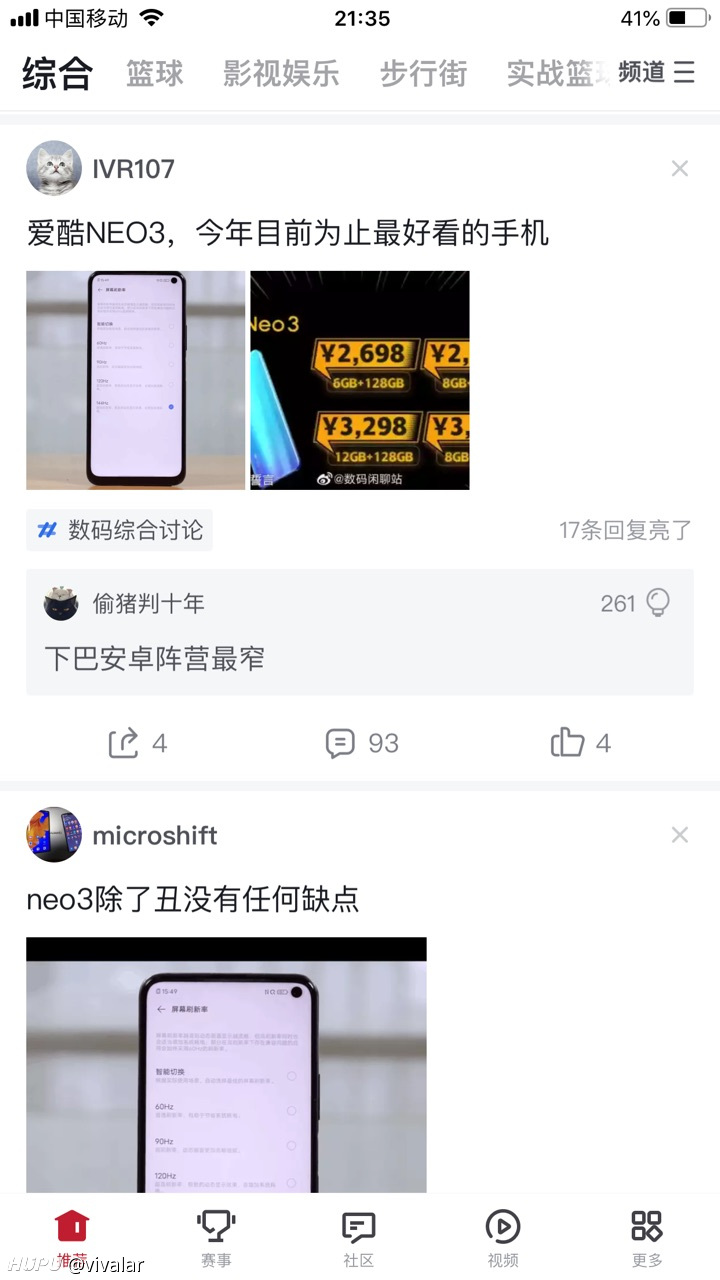Open the phone photo in IVR107's post
This screenshot has width=720, height=1280.
point(136,380)
